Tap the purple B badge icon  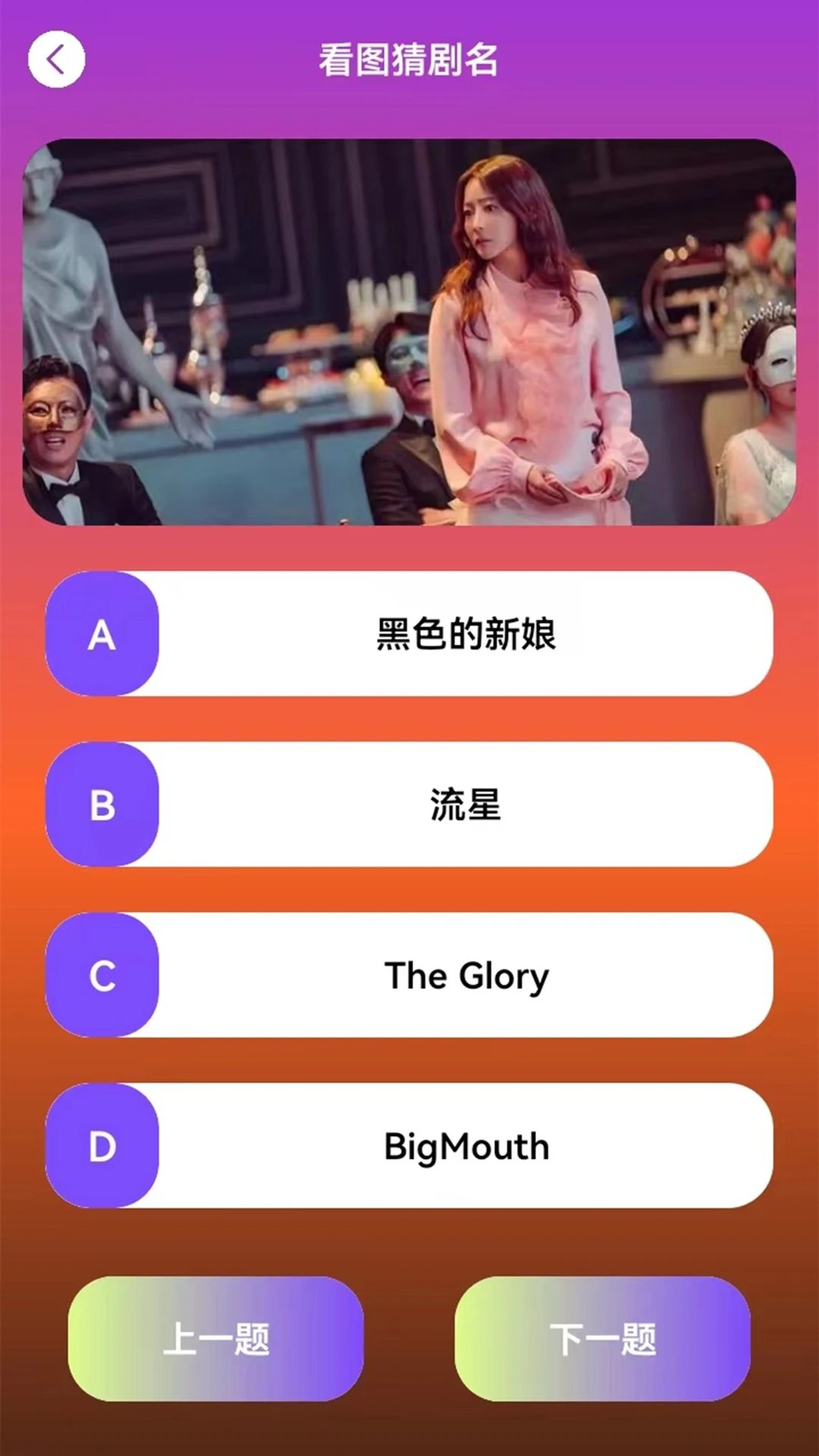[x=103, y=806]
